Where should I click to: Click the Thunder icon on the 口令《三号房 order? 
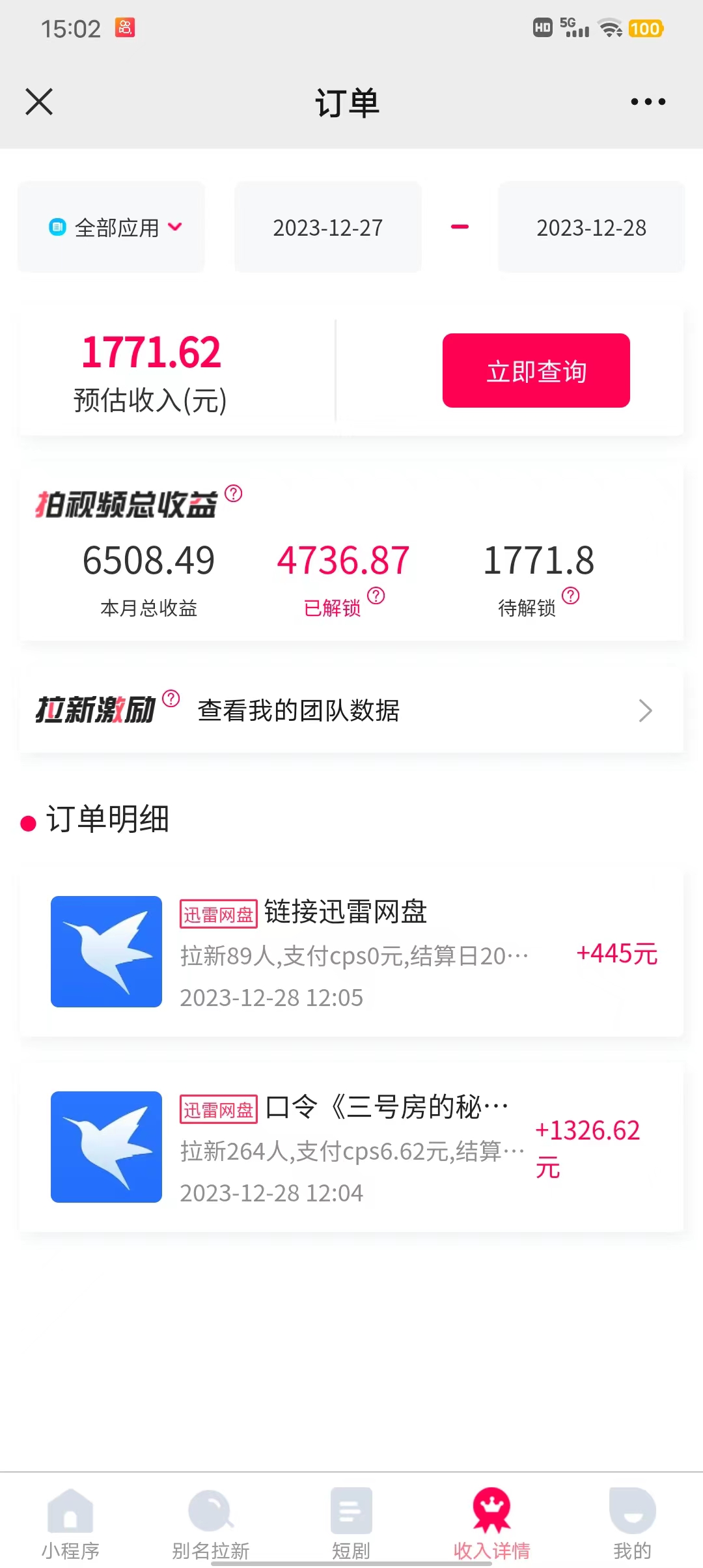point(105,1147)
